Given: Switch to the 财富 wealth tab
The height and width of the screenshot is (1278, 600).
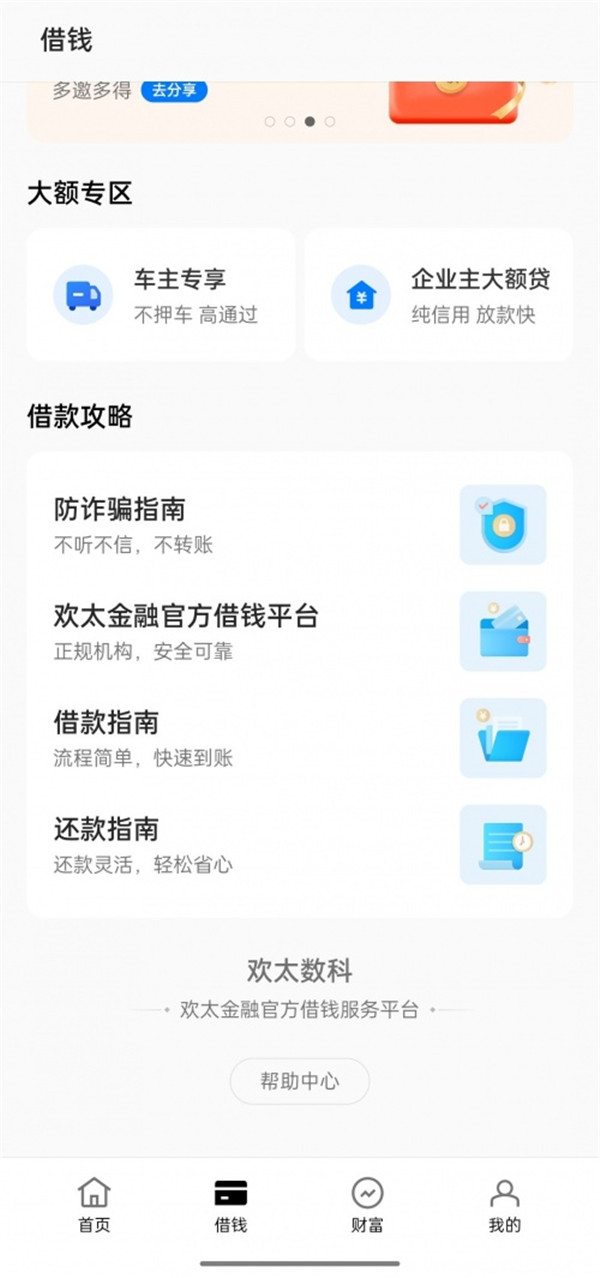Looking at the screenshot, I should point(367,1204).
